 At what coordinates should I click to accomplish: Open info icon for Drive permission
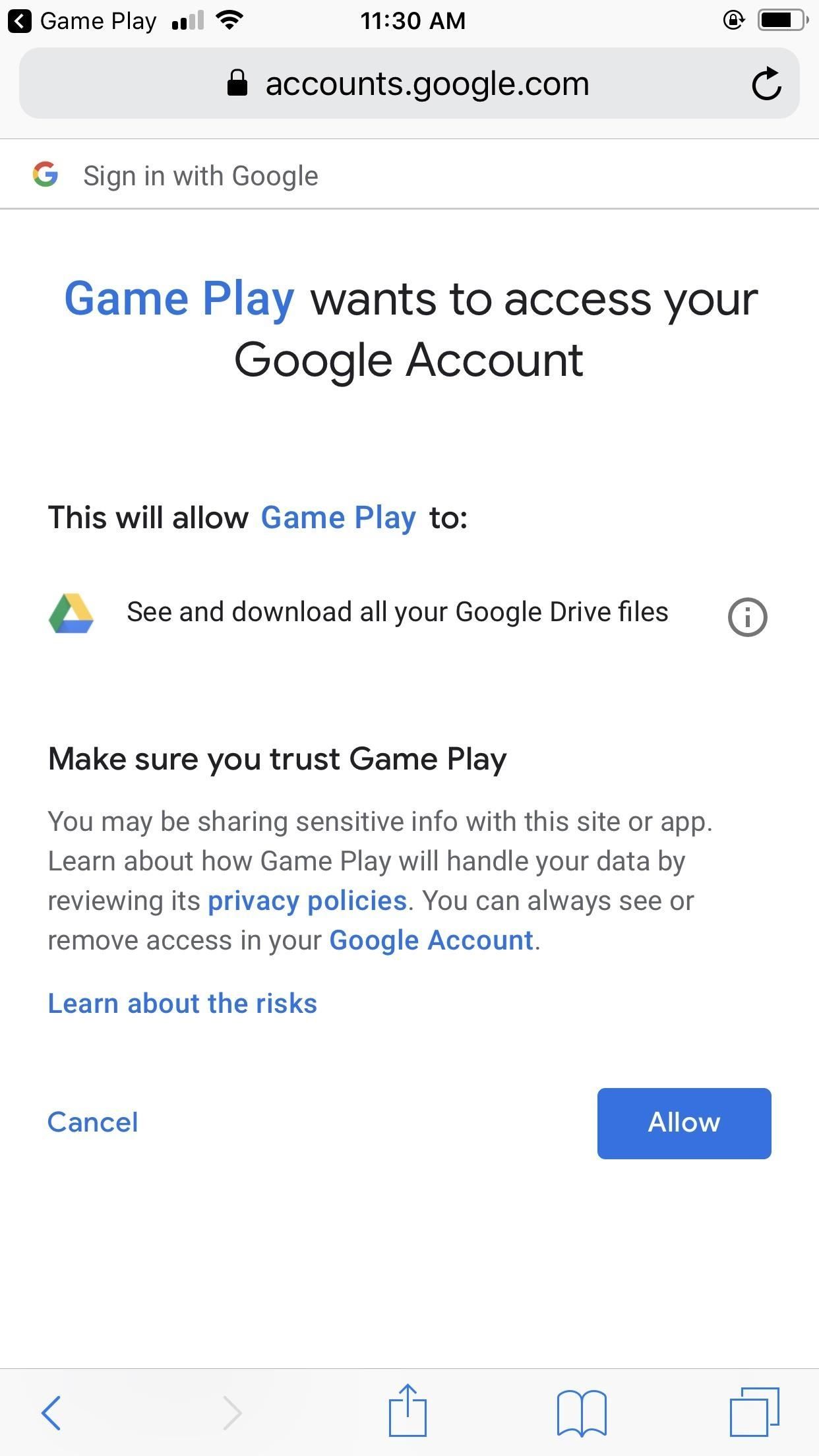tap(747, 617)
